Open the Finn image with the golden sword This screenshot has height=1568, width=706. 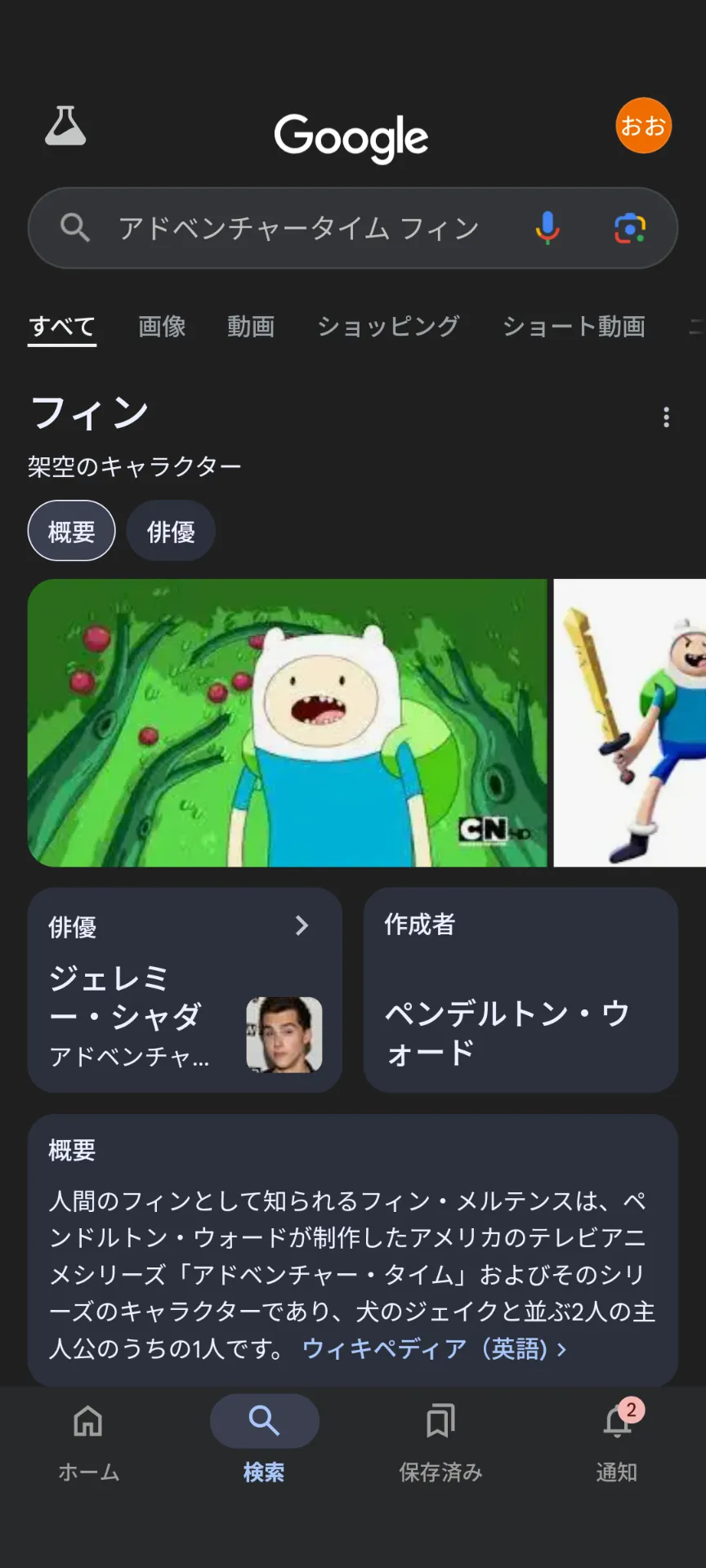(629, 723)
